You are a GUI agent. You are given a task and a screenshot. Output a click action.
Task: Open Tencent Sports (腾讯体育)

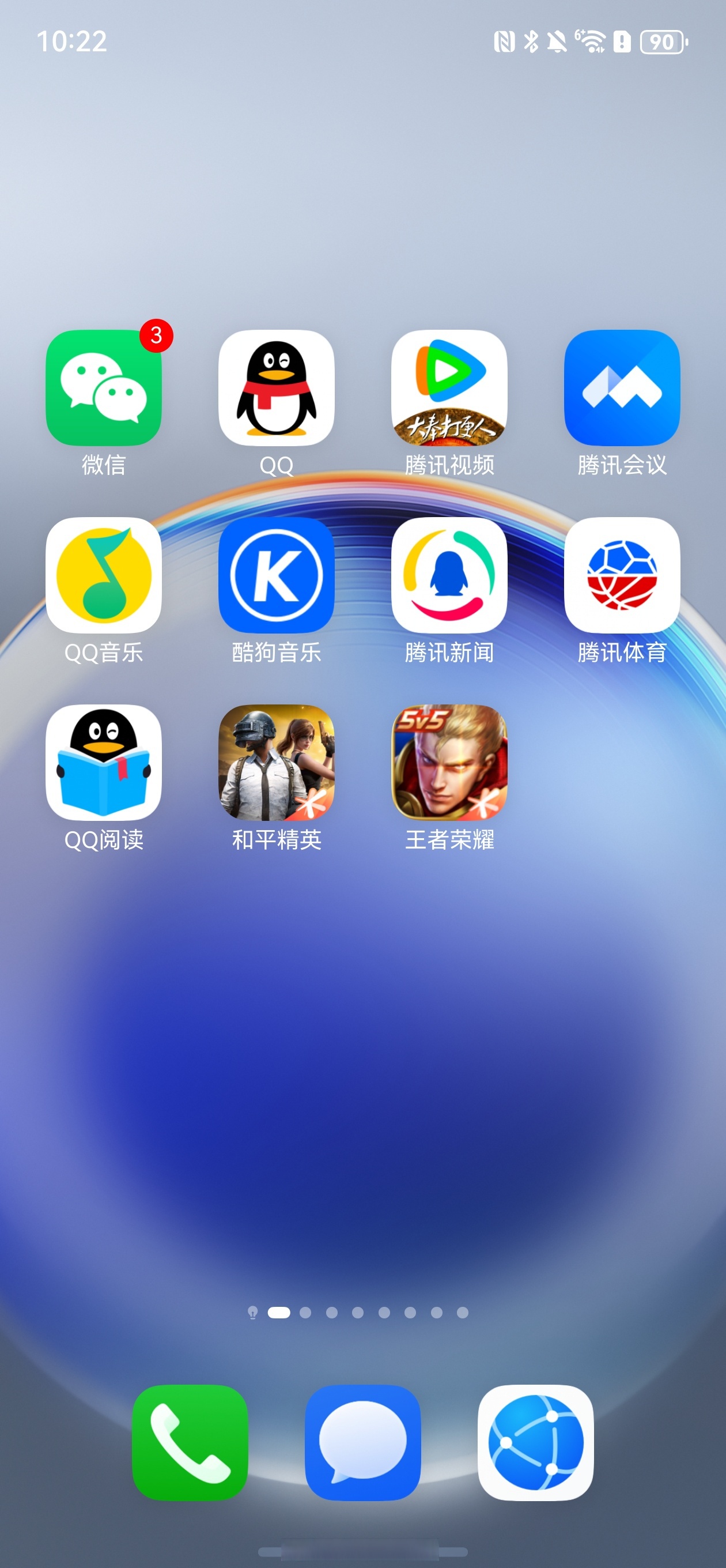622,575
